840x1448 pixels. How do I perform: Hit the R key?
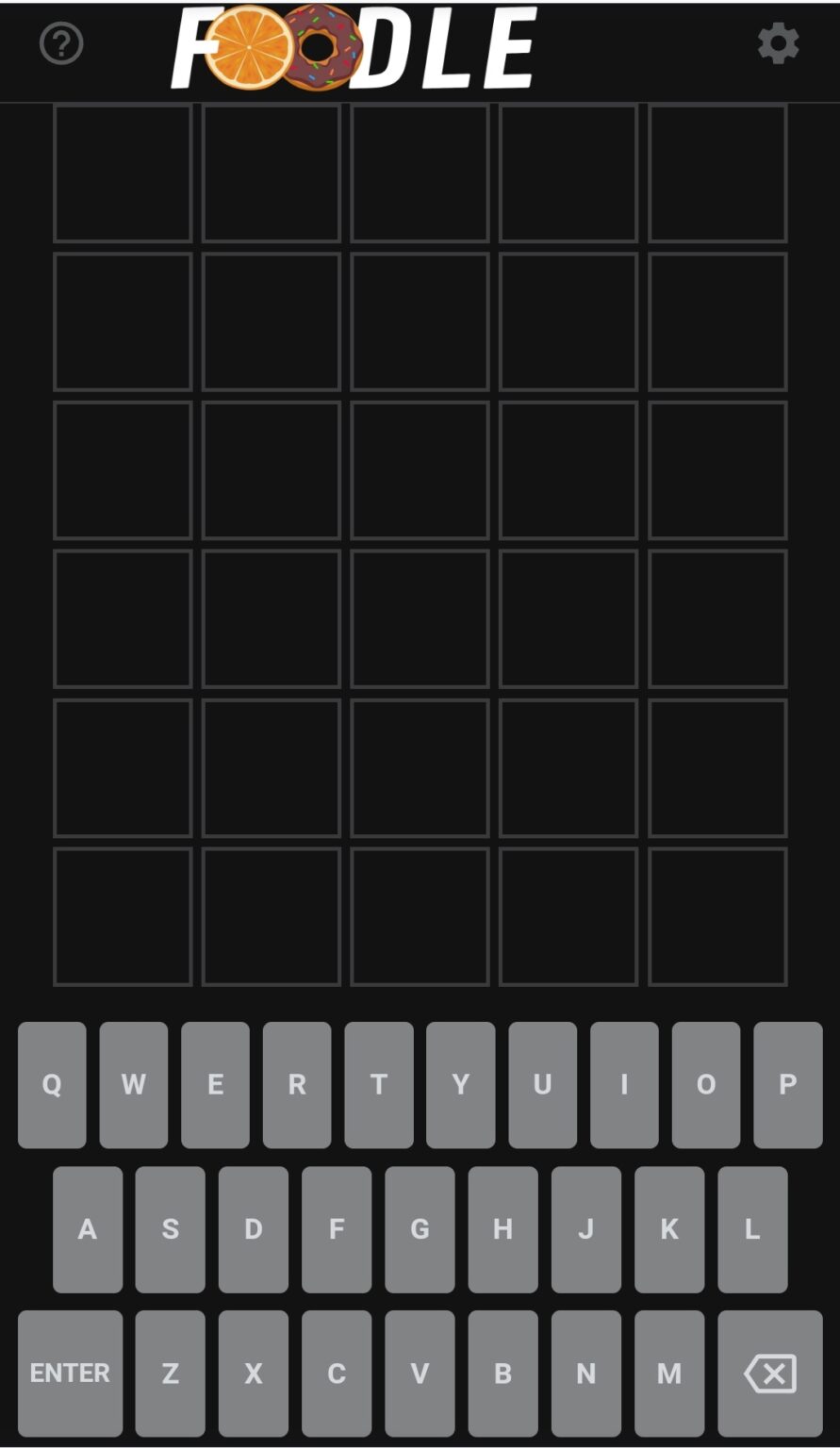[297, 1084]
